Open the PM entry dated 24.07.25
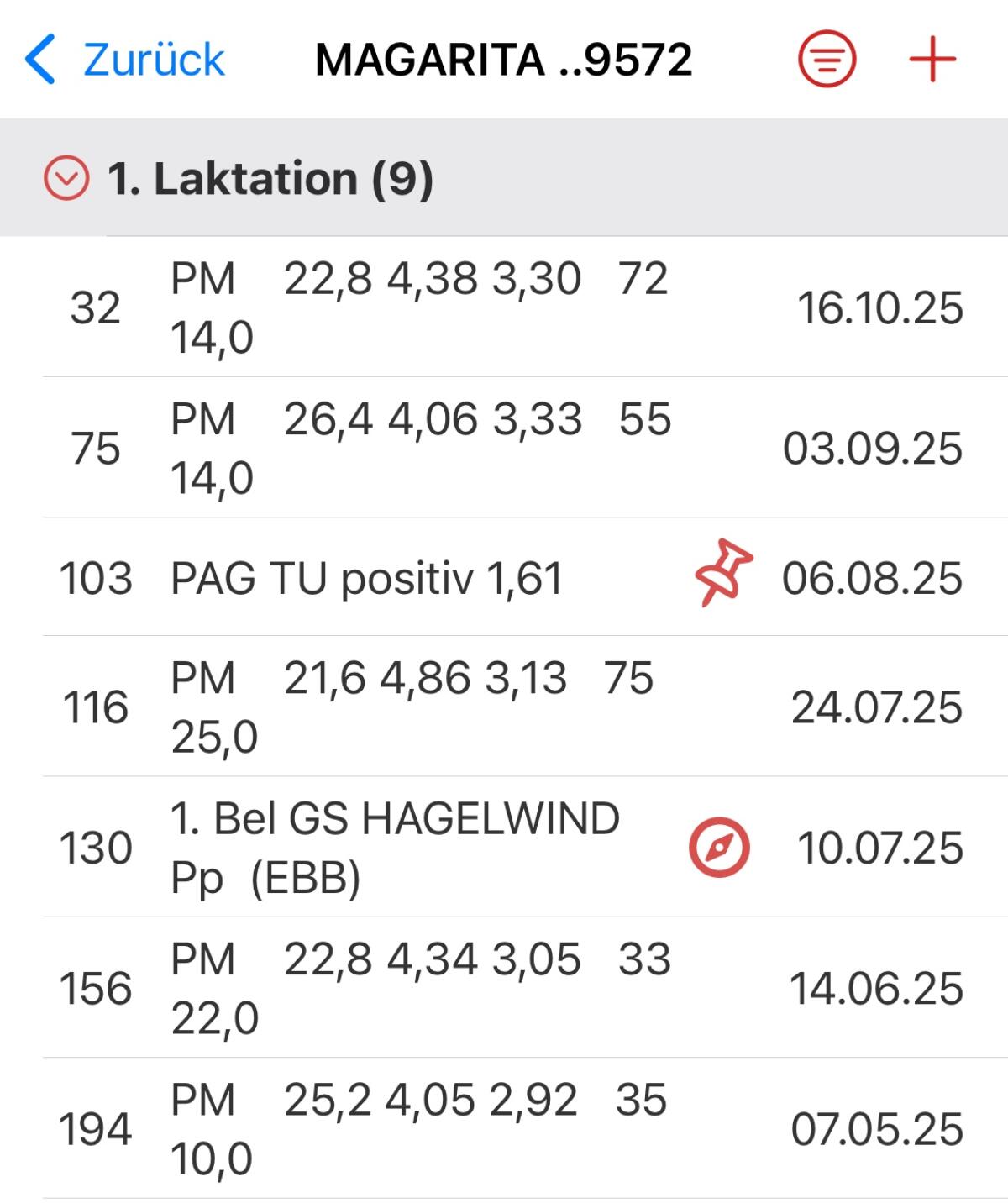 click(504, 707)
